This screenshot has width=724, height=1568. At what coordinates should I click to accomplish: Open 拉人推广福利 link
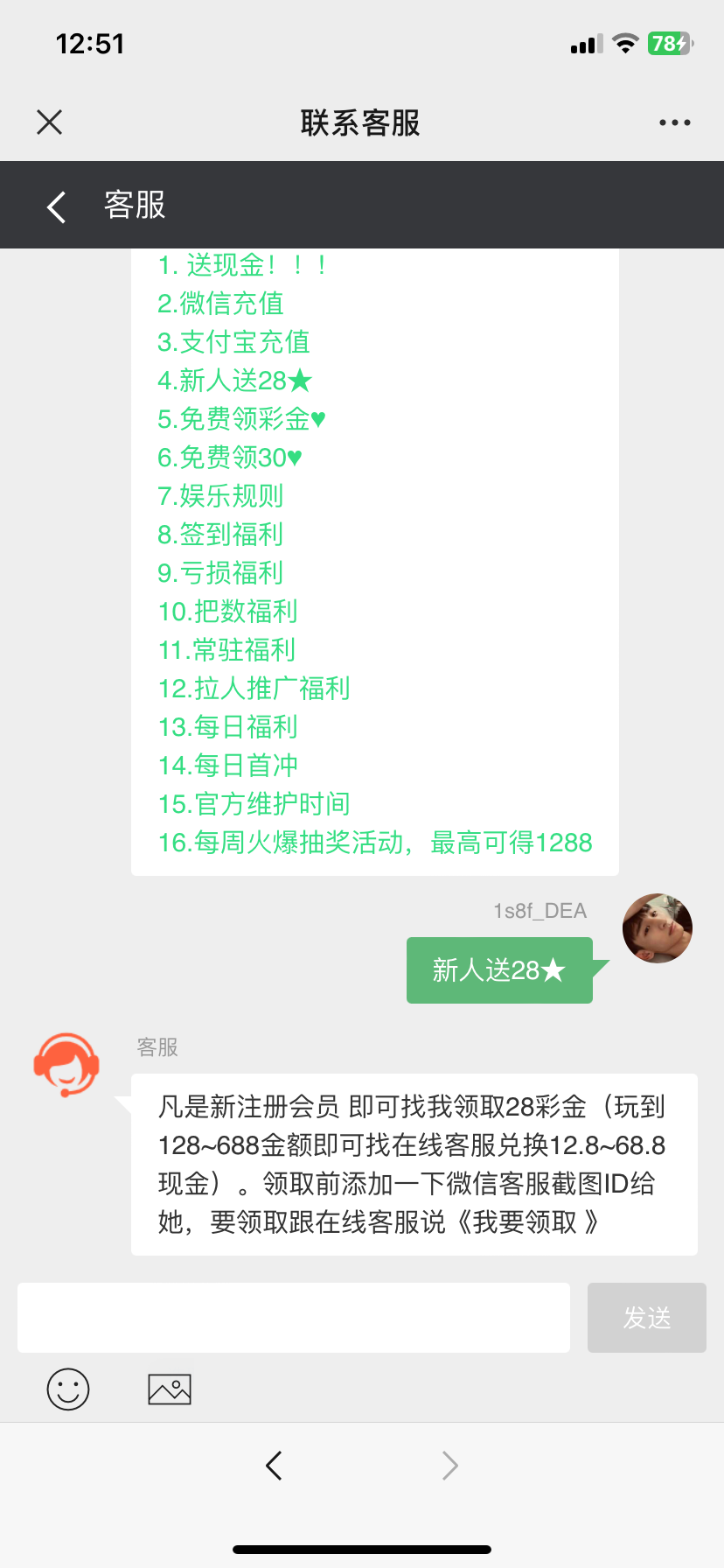tap(254, 689)
